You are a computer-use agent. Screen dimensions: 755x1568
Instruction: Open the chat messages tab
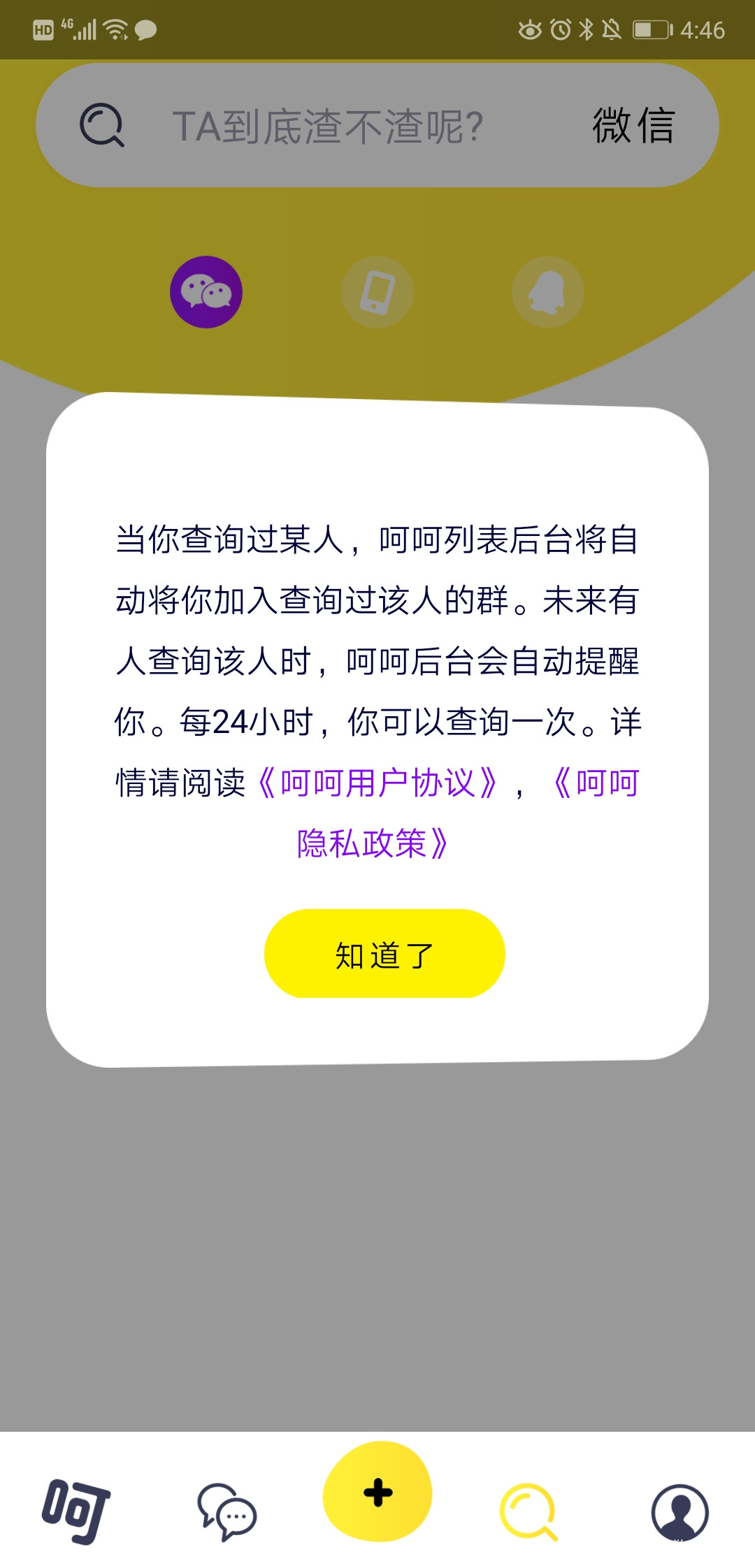pyautogui.click(x=226, y=1511)
